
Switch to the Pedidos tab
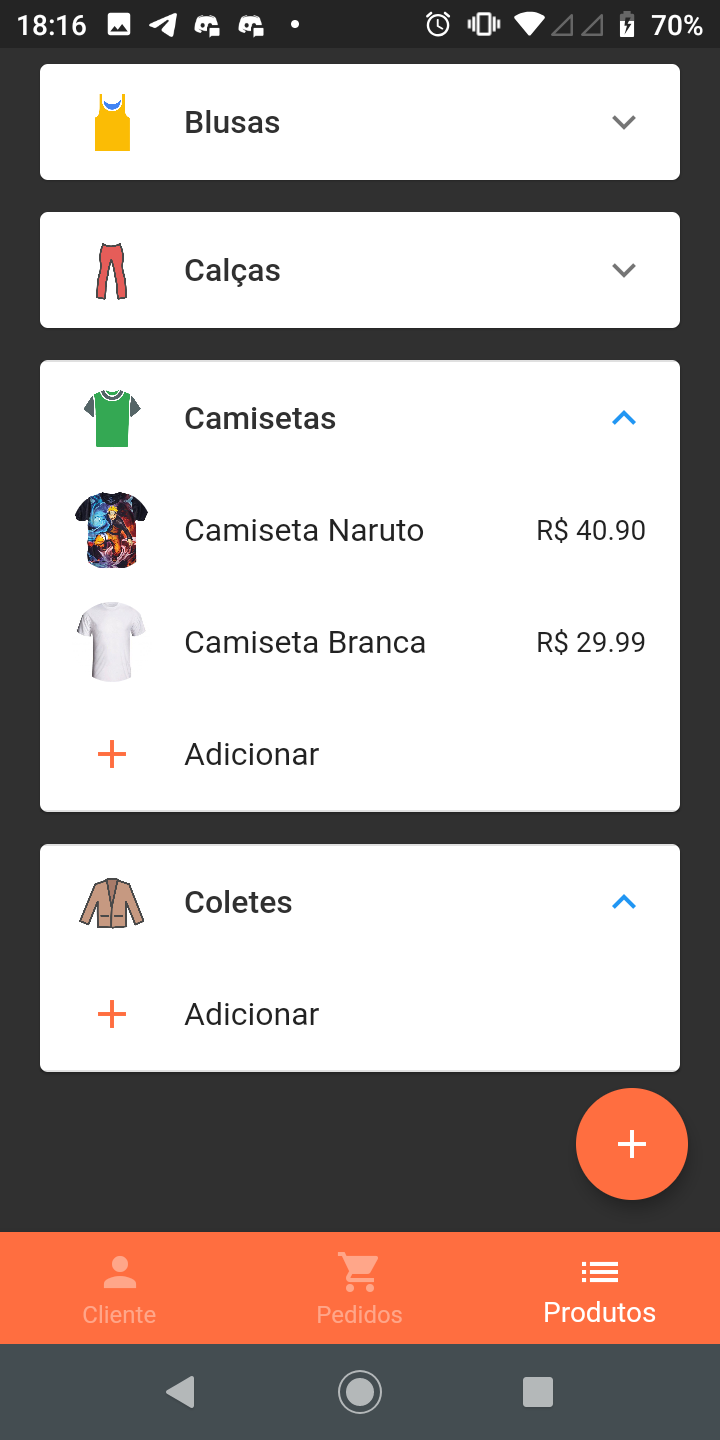pos(359,1288)
